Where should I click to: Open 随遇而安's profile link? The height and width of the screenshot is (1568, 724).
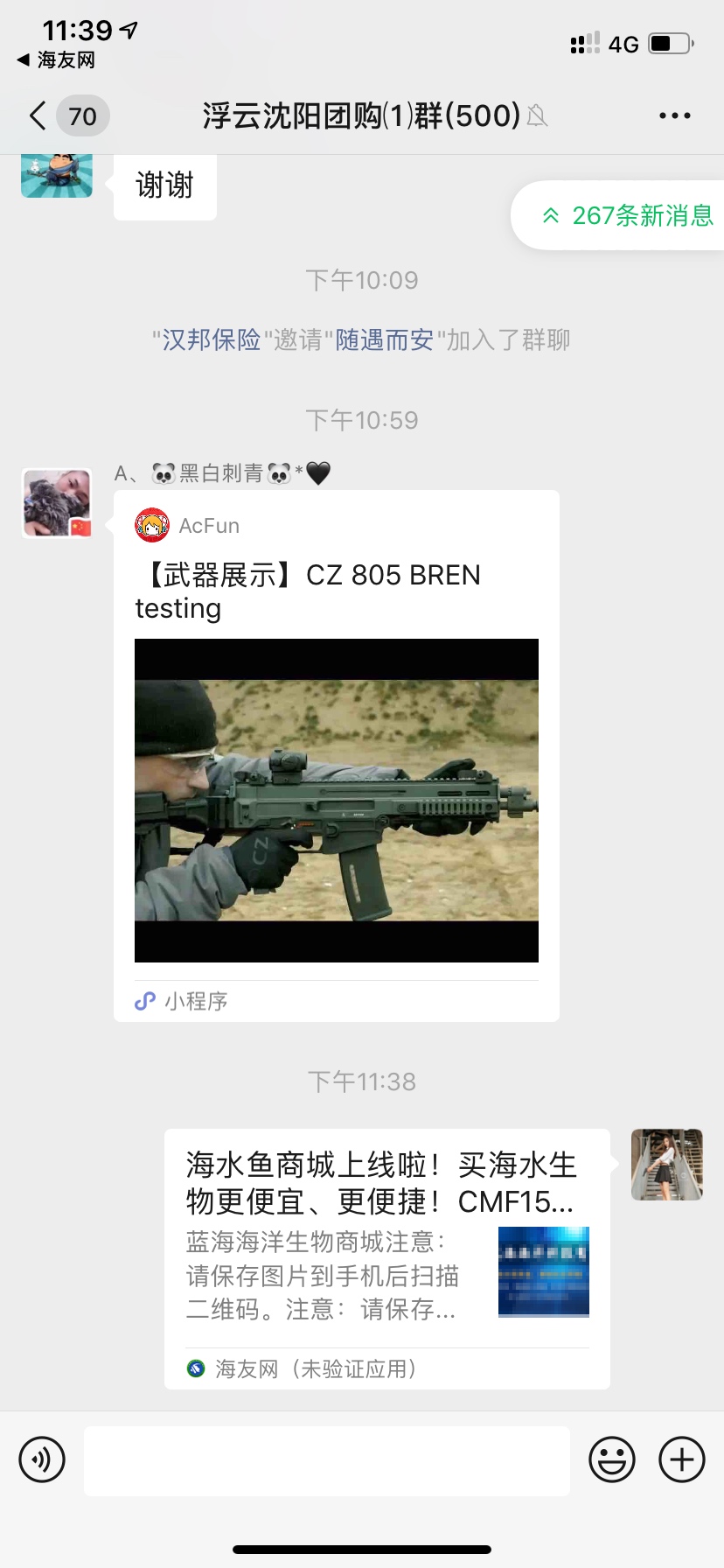tap(384, 339)
